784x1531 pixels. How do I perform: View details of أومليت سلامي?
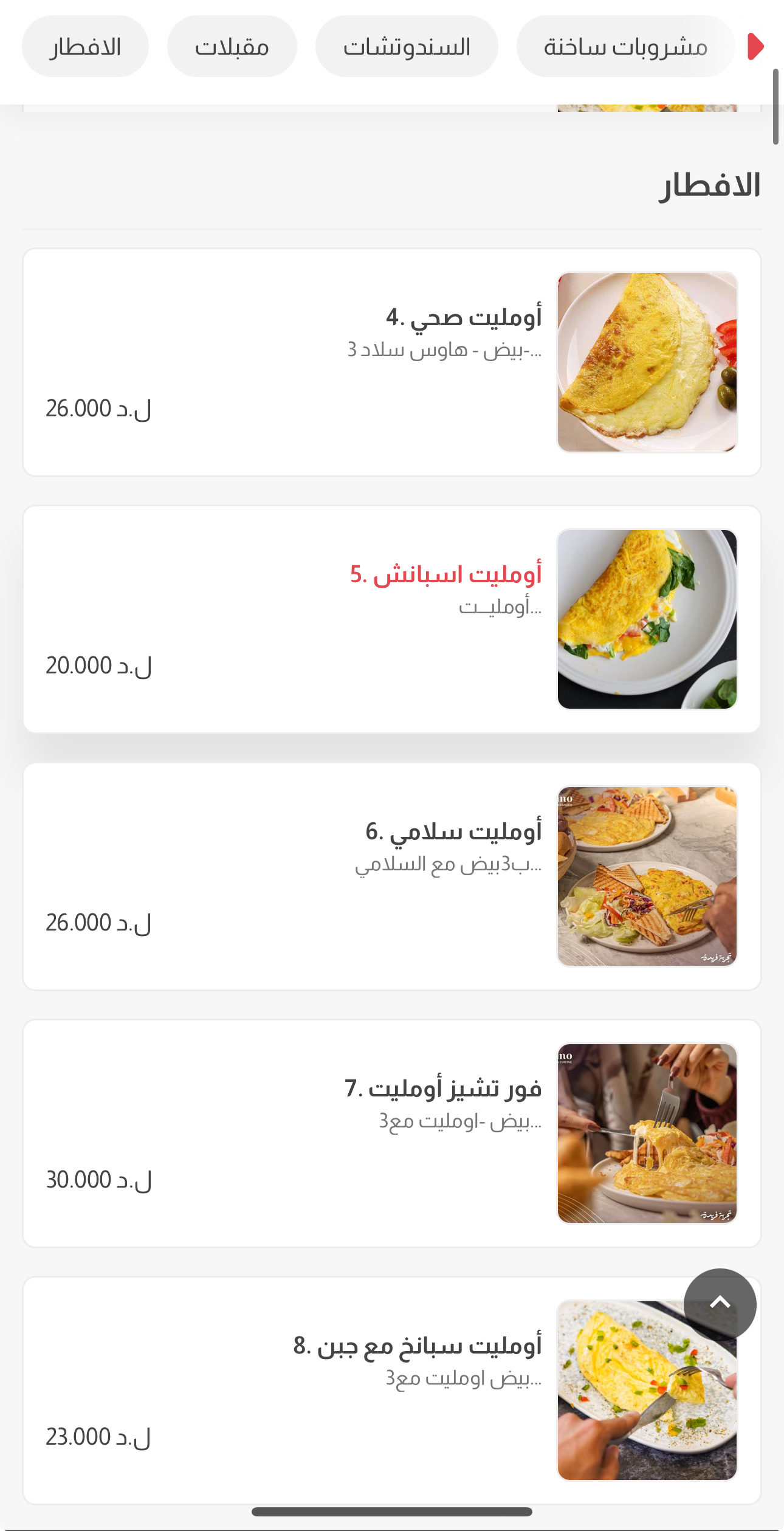pos(392,876)
